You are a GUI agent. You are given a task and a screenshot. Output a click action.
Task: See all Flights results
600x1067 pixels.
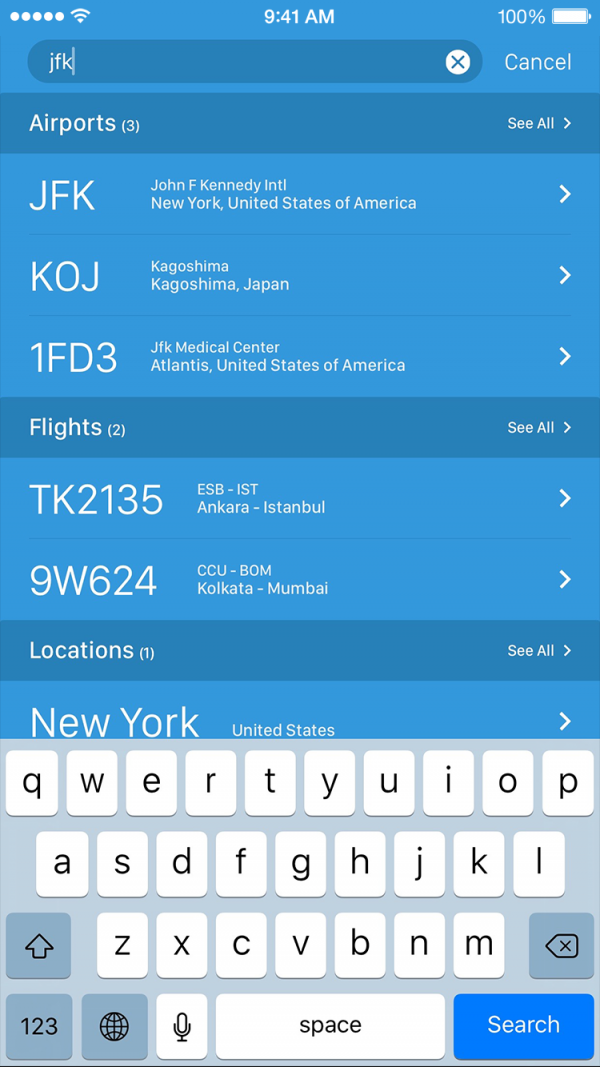(x=539, y=428)
